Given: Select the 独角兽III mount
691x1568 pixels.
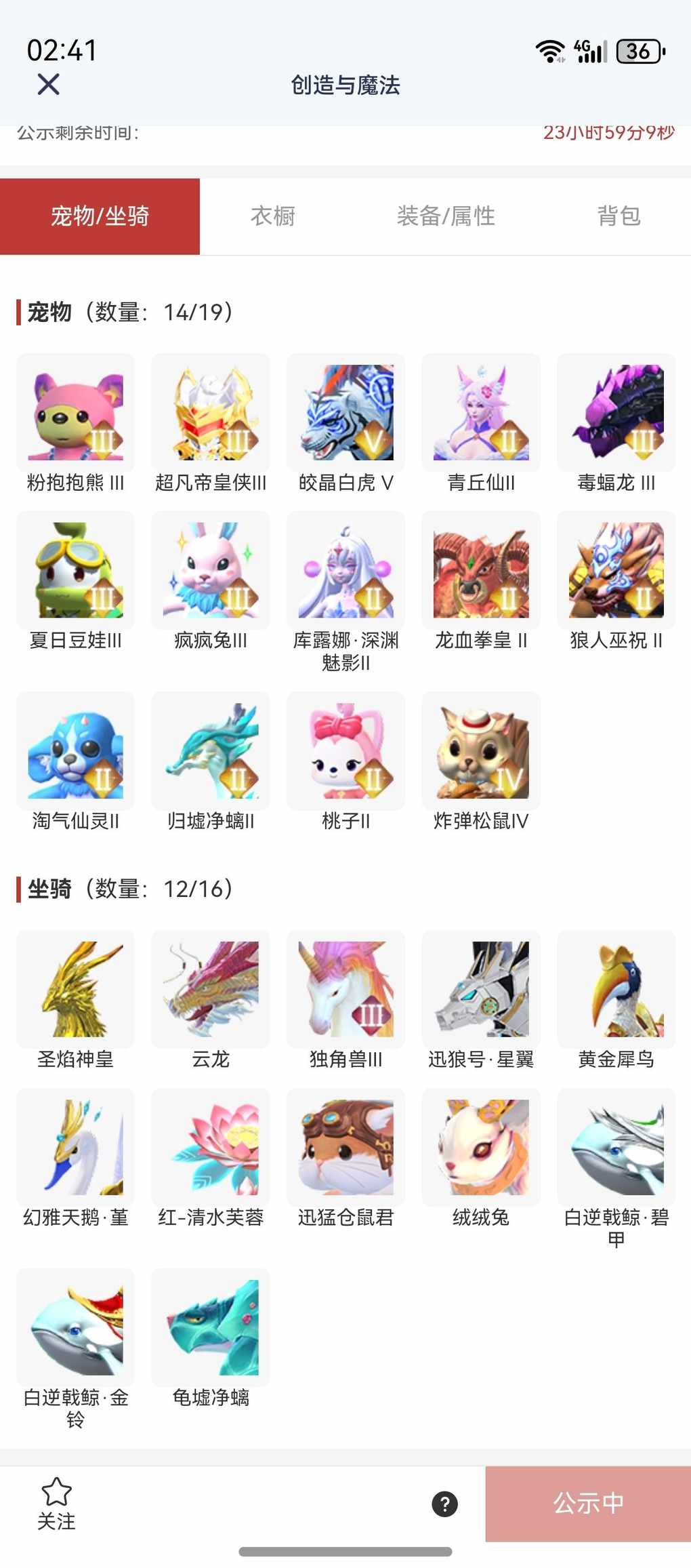Looking at the screenshot, I should point(345,989).
